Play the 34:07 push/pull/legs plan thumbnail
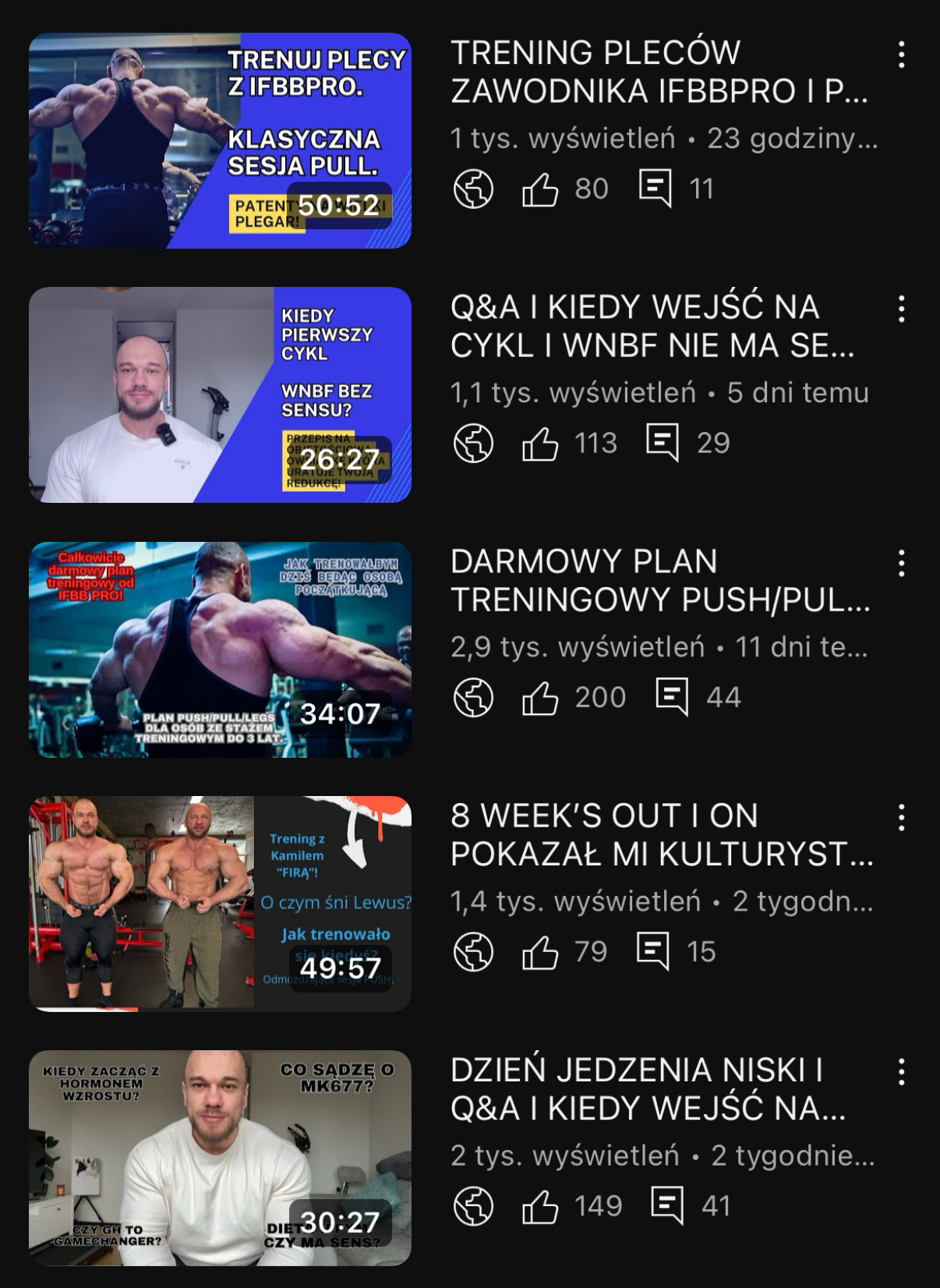The width and height of the screenshot is (940, 1288). pos(220,649)
